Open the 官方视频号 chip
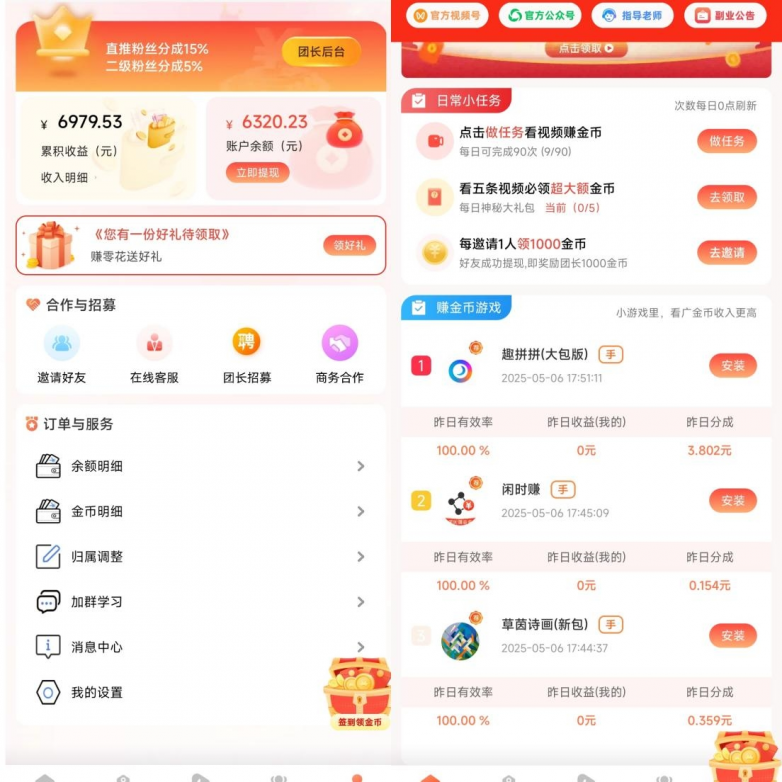Screen dimensions: 782x782 pyautogui.click(x=447, y=16)
